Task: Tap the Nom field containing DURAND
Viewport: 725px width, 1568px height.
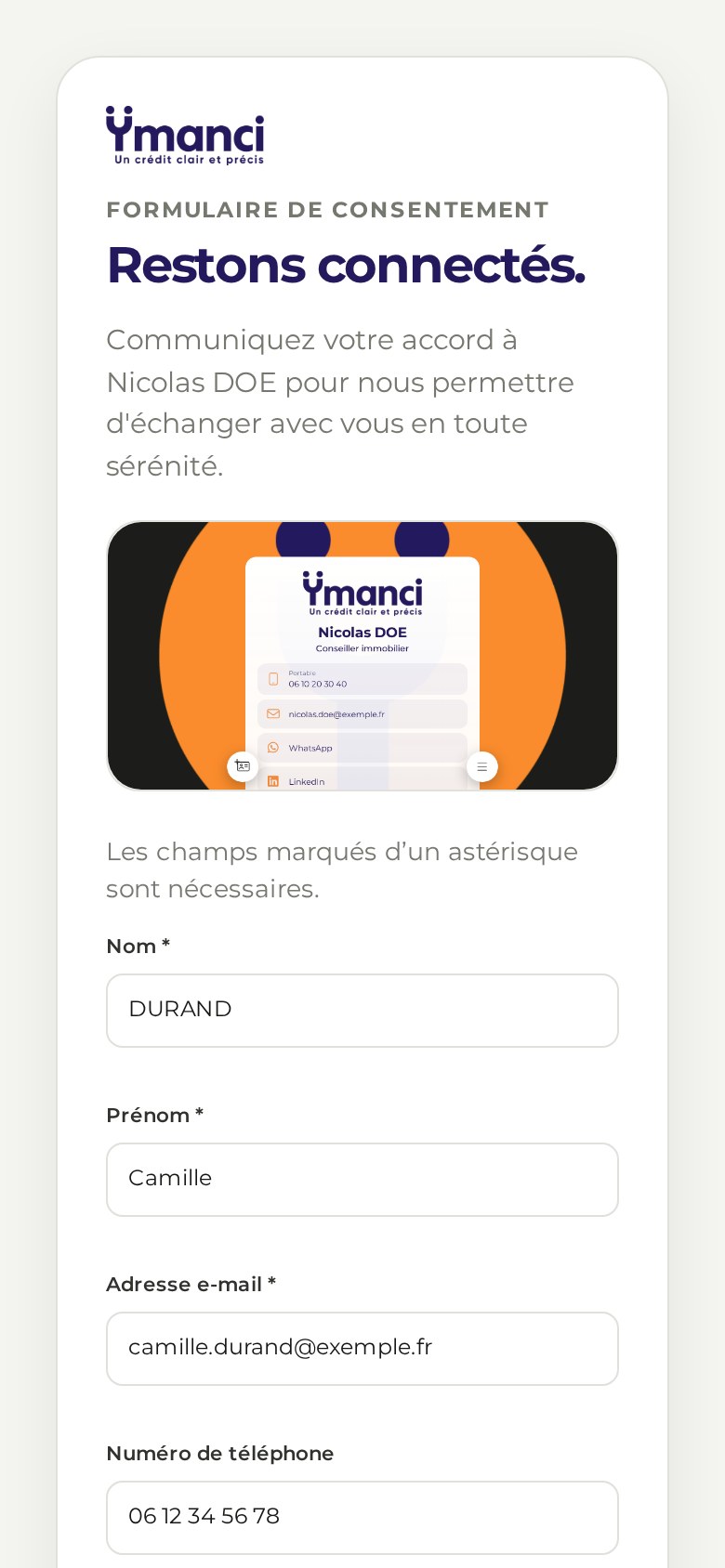Action: pyautogui.click(x=362, y=1011)
